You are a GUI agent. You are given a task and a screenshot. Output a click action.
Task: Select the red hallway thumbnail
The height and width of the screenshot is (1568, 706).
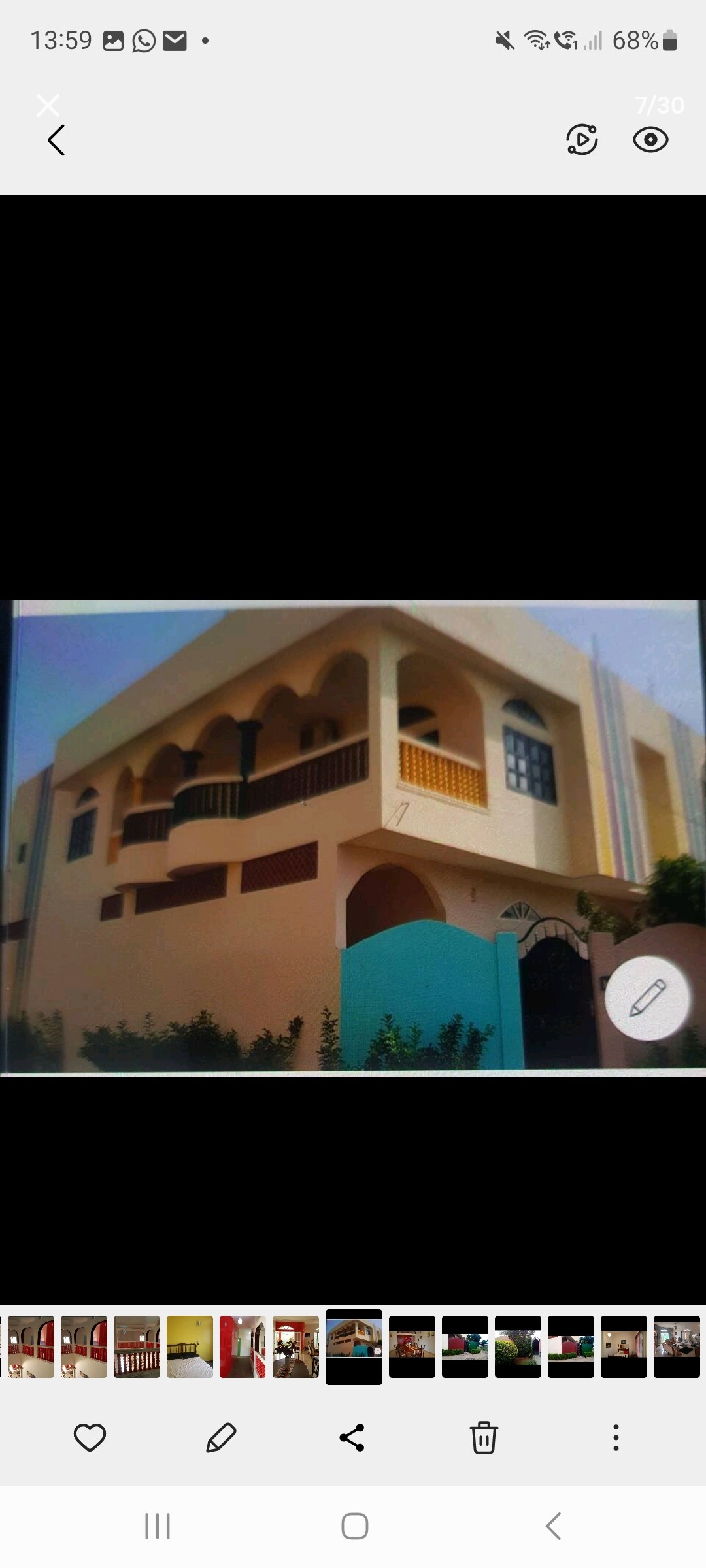pyautogui.click(x=243, y=1347)
